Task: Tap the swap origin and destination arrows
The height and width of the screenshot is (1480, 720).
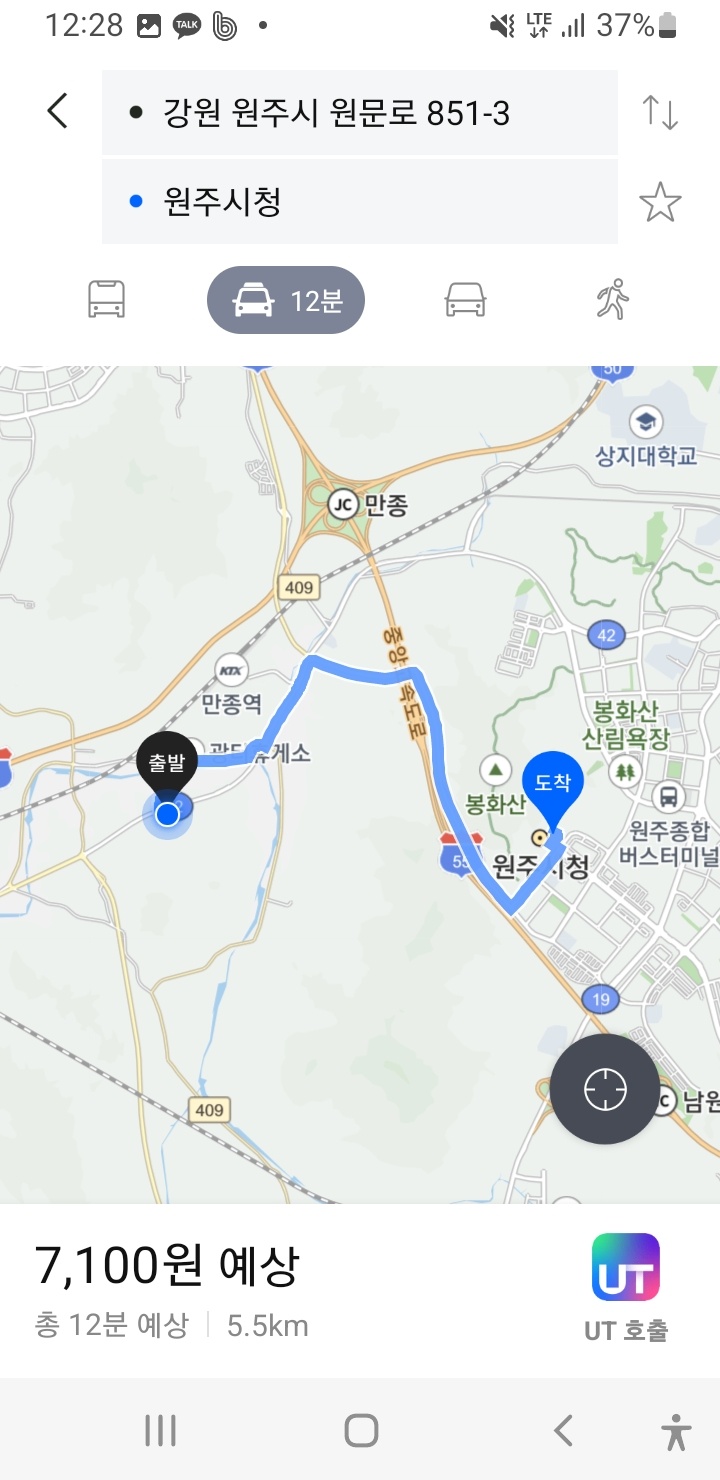Action: point(662,113)
